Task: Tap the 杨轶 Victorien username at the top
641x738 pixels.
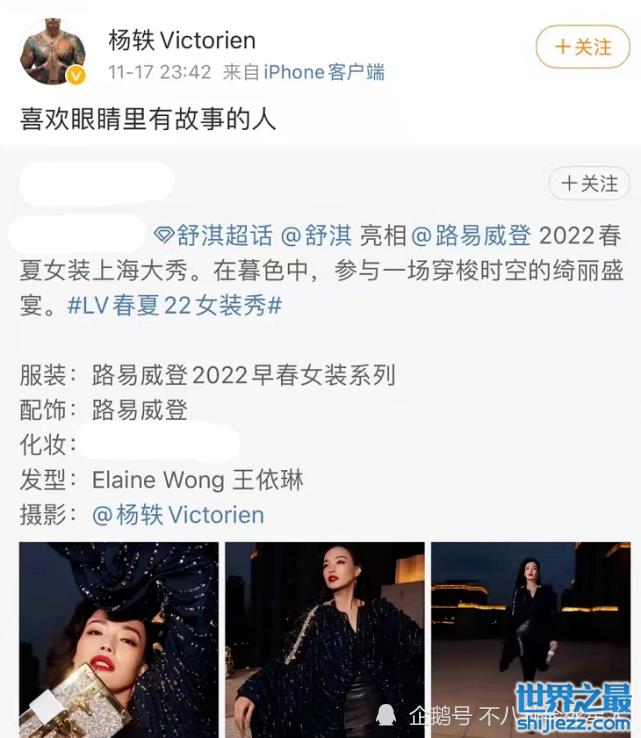Action: (x=182, y=40)
